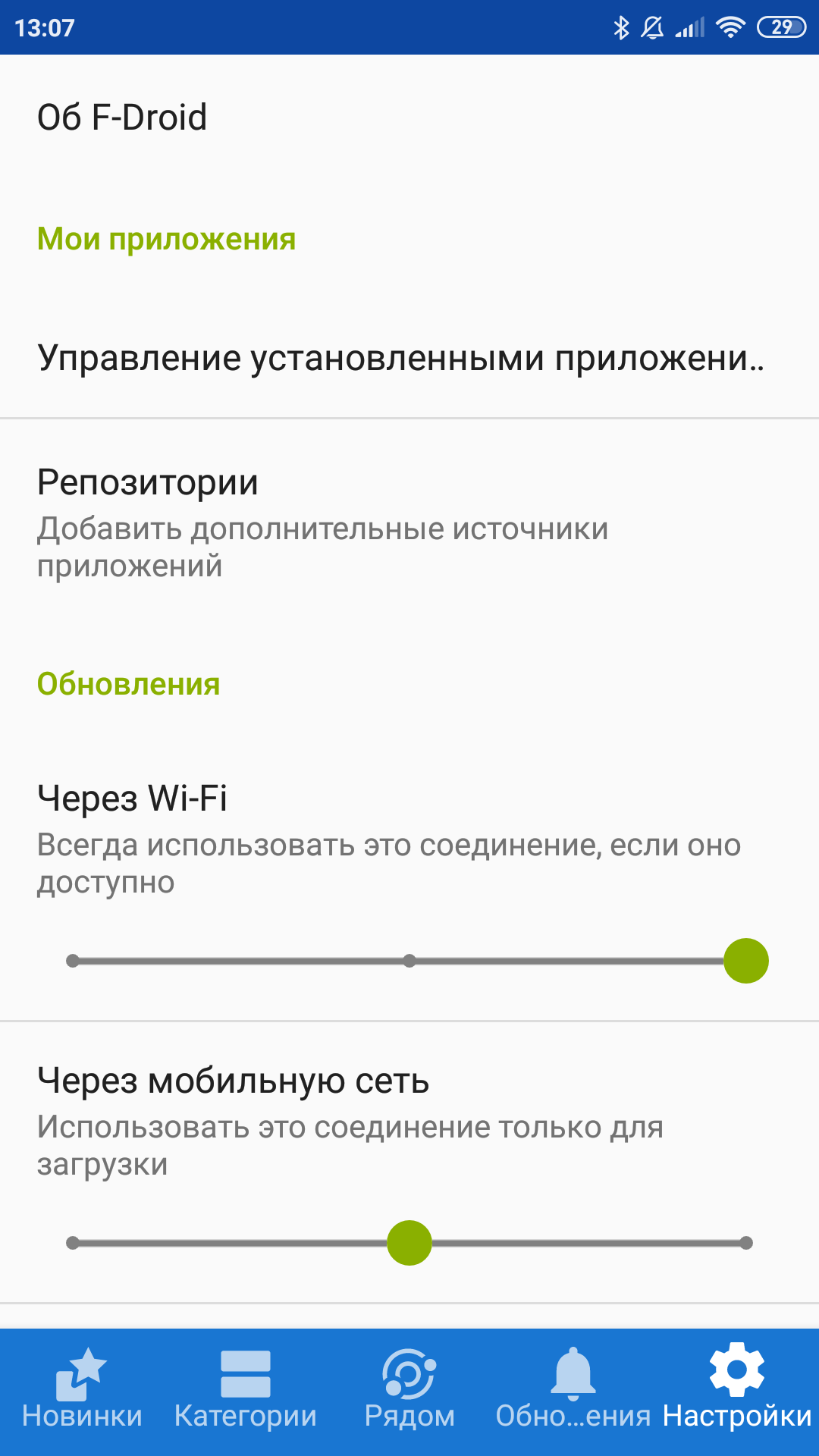Go to the Обновления tab with the bell icon
The width and height of the screenshot is (819, 1456).
click(573, 1392)
